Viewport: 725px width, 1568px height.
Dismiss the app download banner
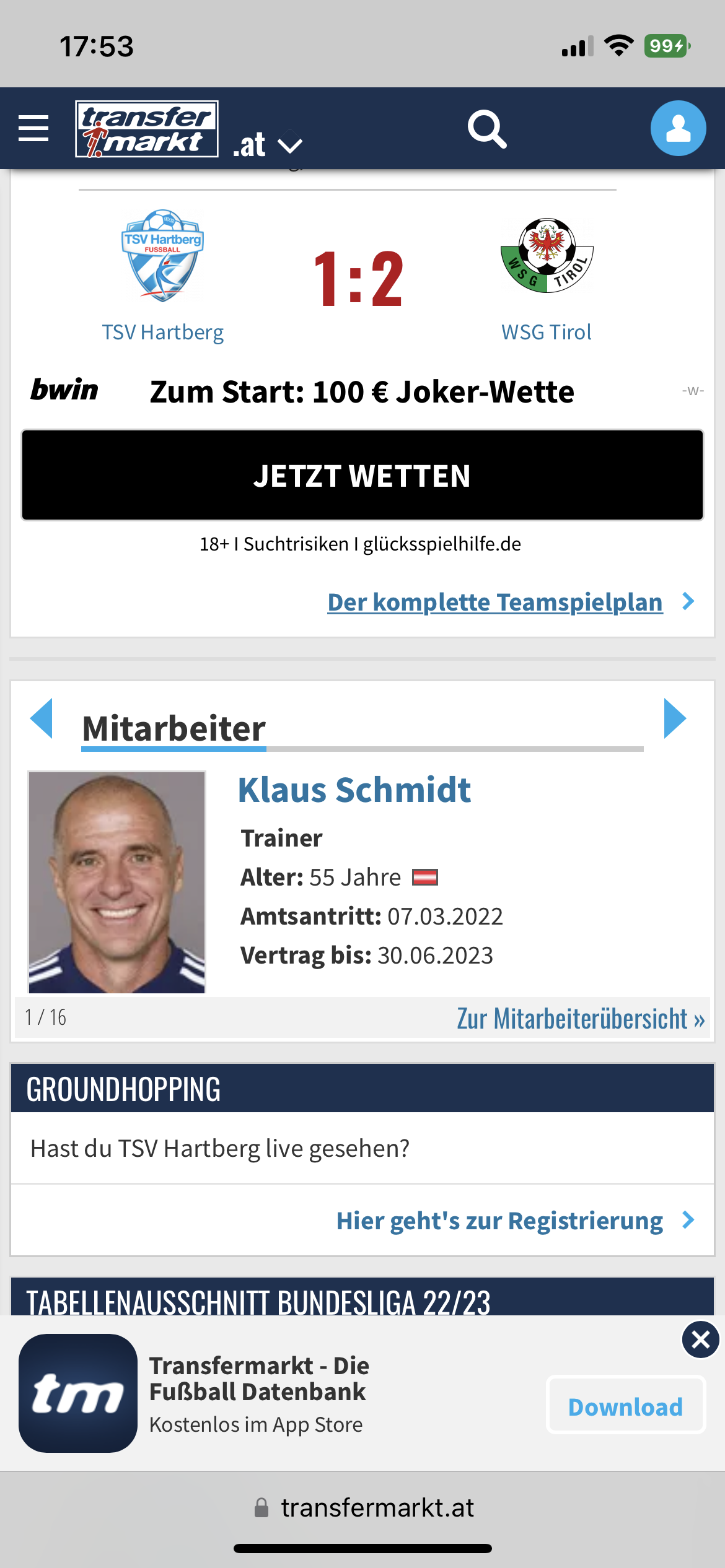(701, 1340)
